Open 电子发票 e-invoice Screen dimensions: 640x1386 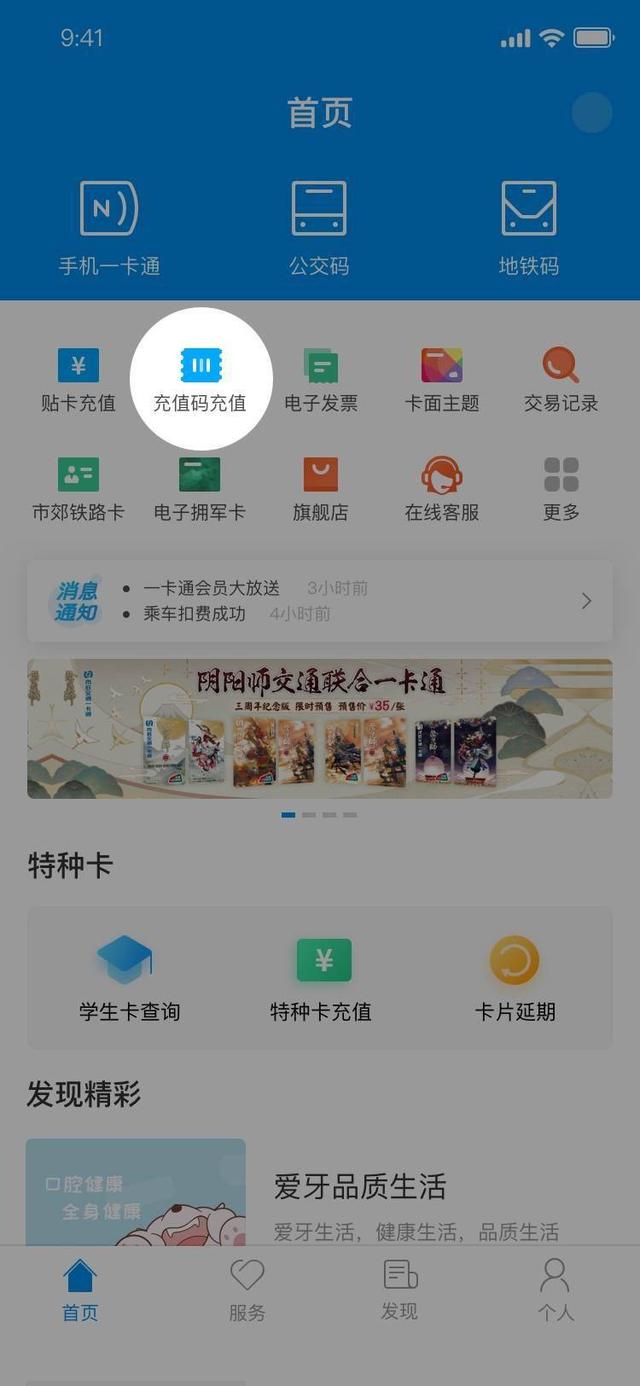pyautogui.click(x=321, y=380)
